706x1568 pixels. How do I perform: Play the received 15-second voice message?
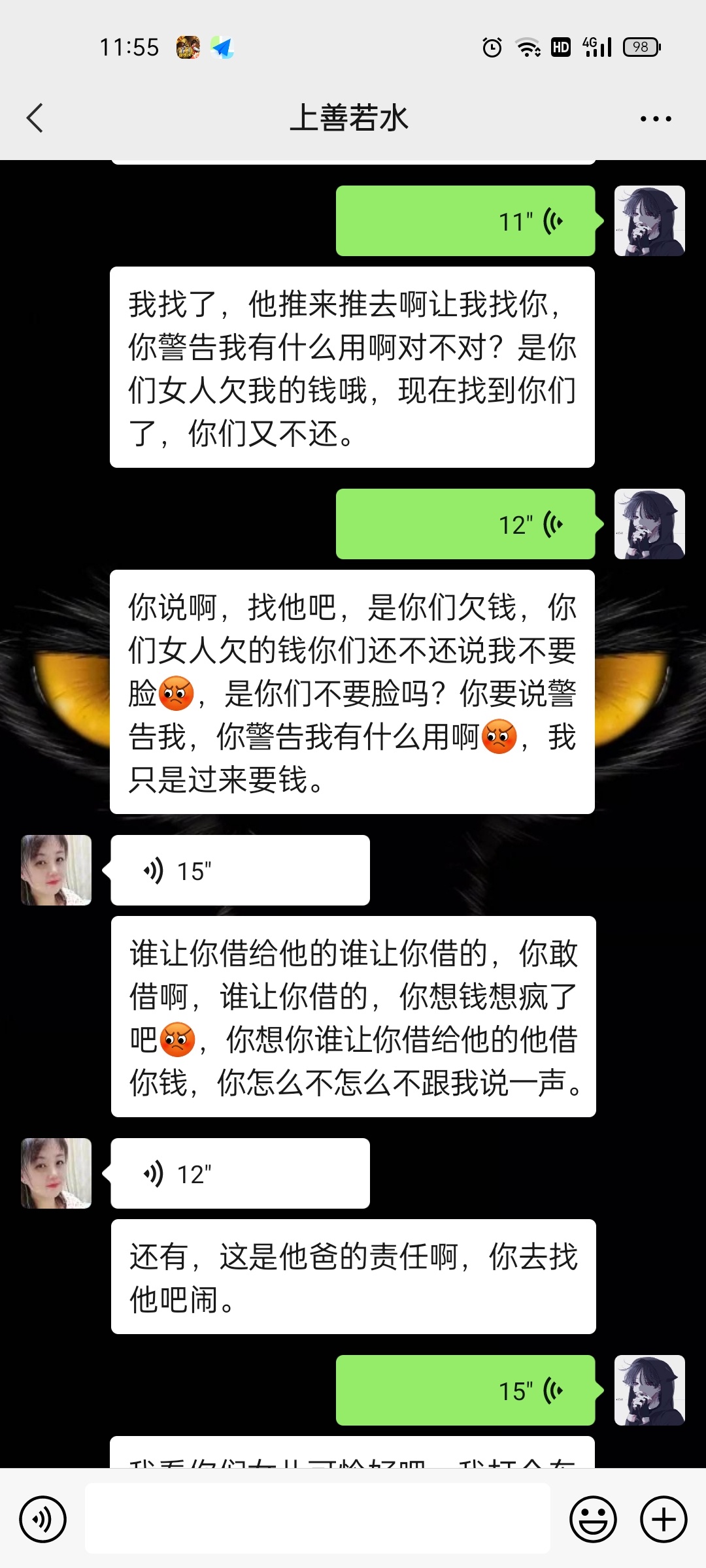coord(240,870)
